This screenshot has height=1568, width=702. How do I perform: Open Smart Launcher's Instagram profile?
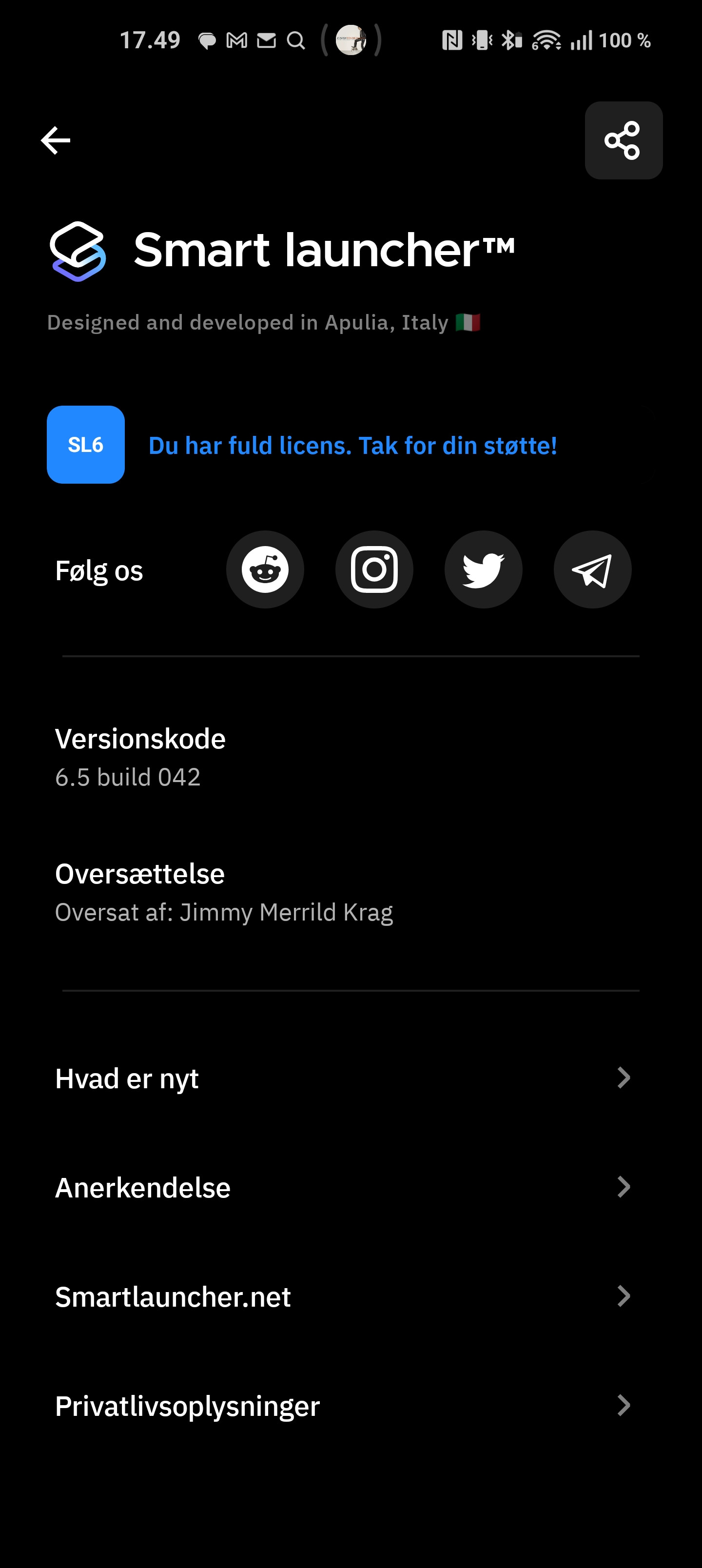(x=374, y=570)
